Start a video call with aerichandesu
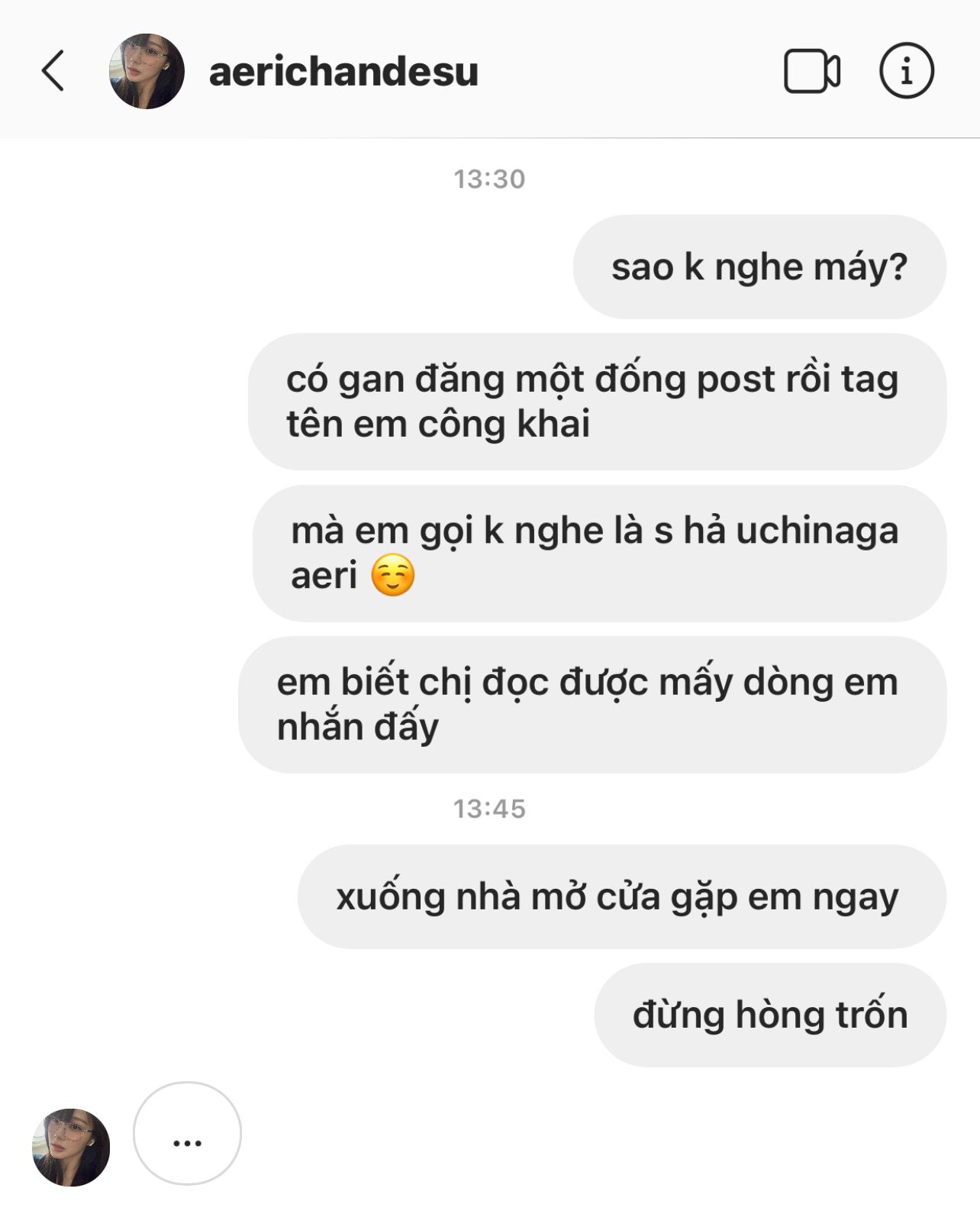980x1224 pixels. (811, 71)
